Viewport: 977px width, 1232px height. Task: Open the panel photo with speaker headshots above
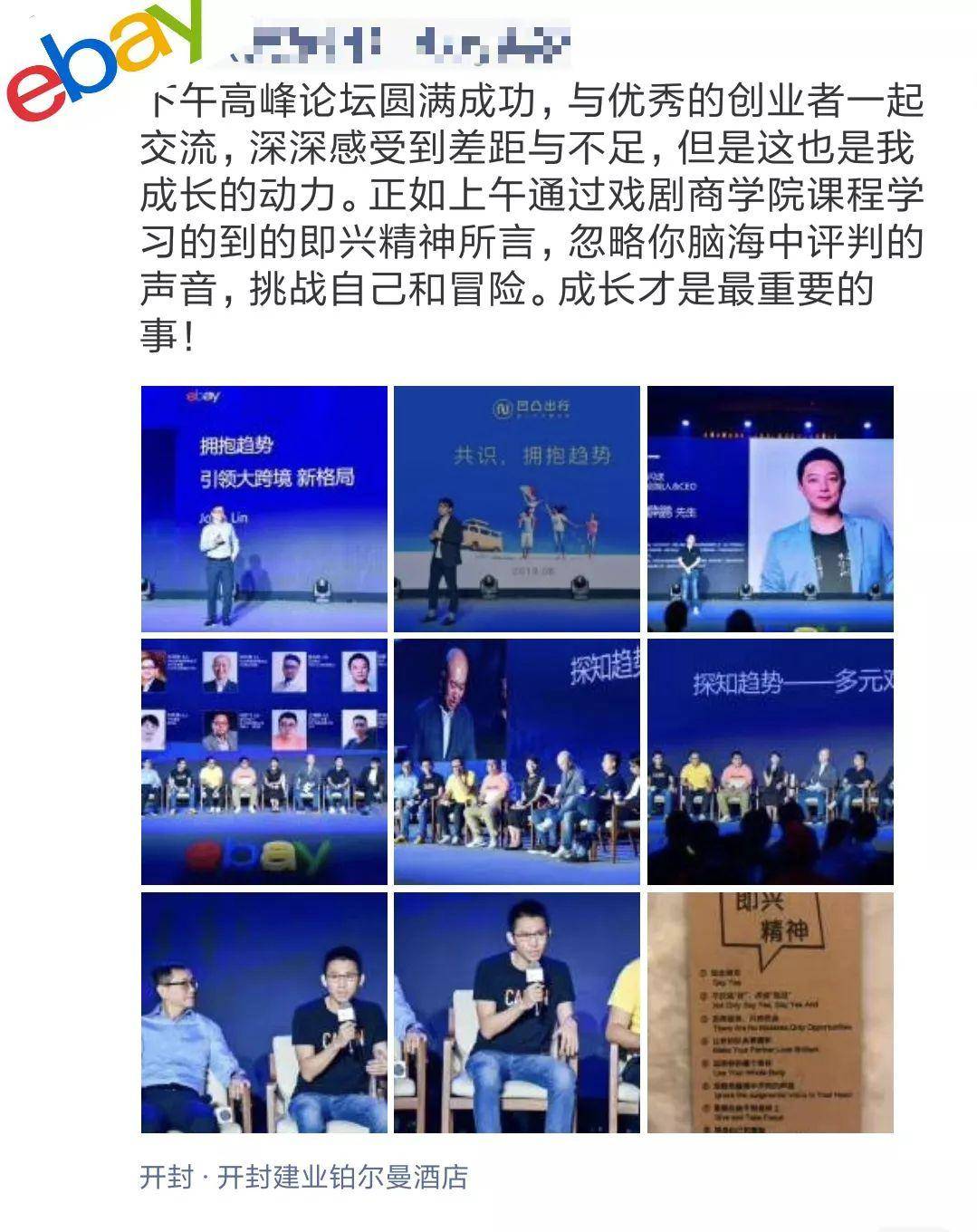point(263,761)
